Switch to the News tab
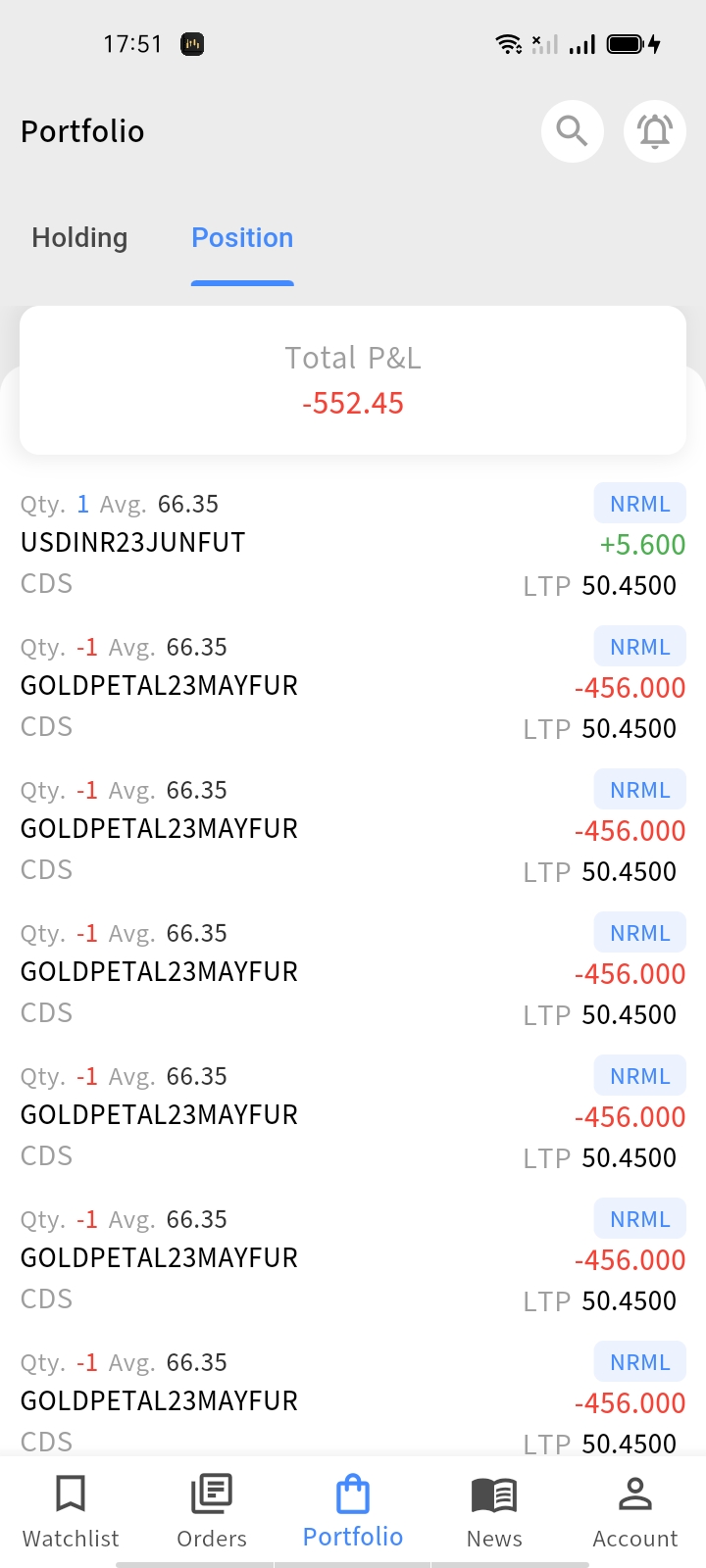 [494, 1512]
